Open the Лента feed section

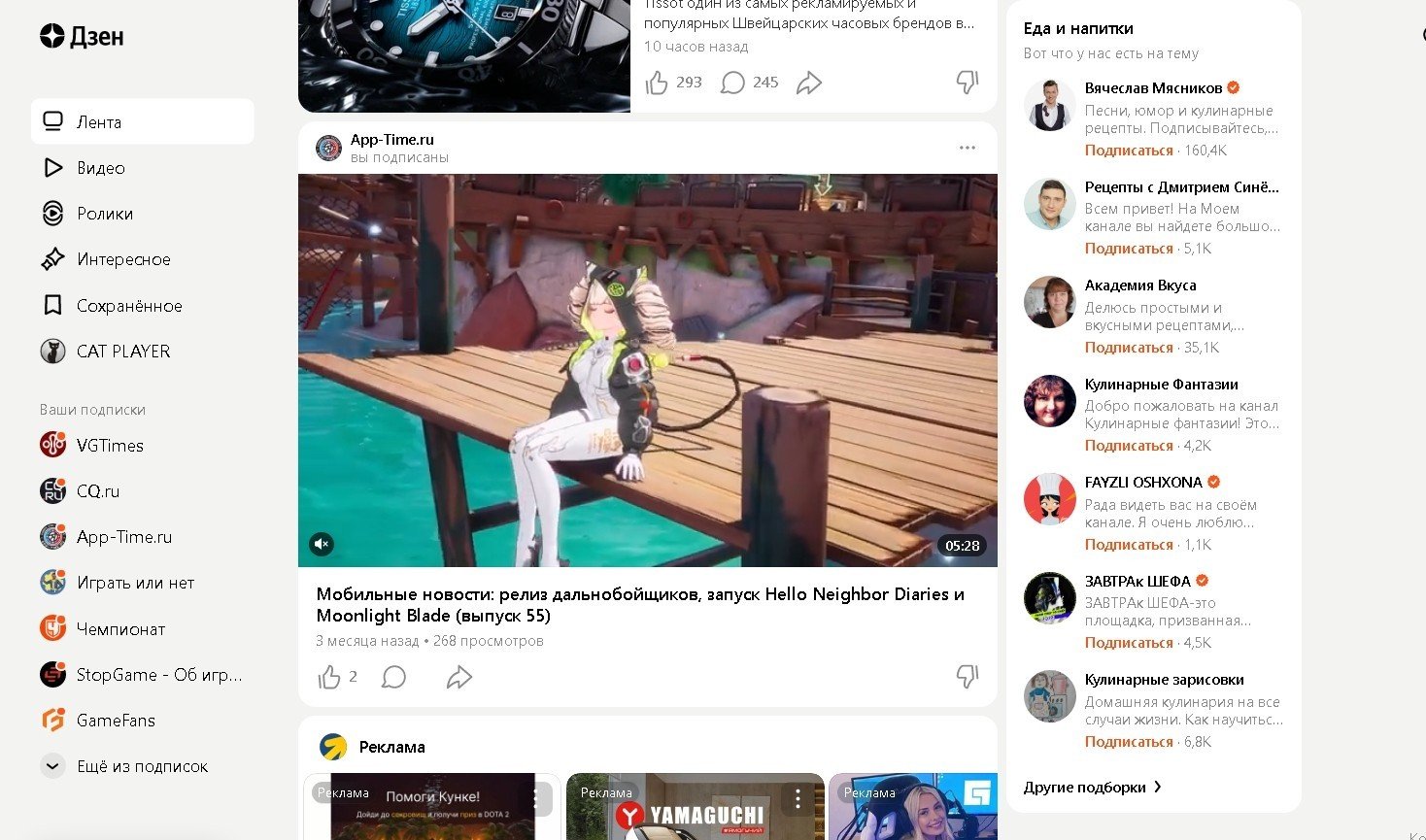98,122
